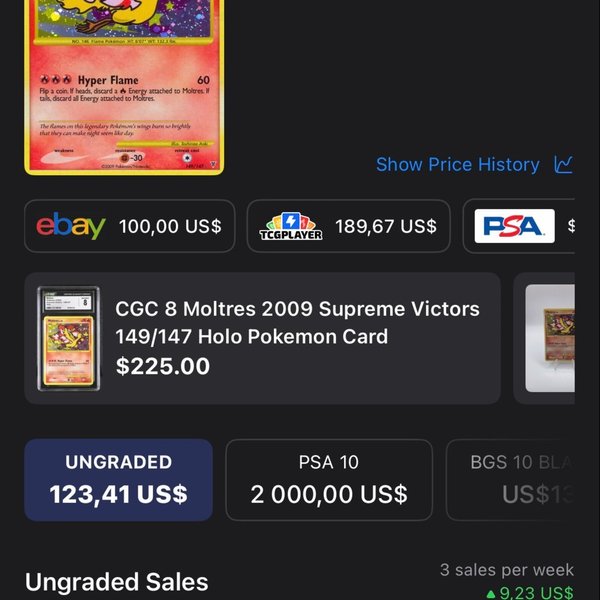This screenshot has height=600, width=600.
Task: Open the PSA price chip
Action: 520,226
